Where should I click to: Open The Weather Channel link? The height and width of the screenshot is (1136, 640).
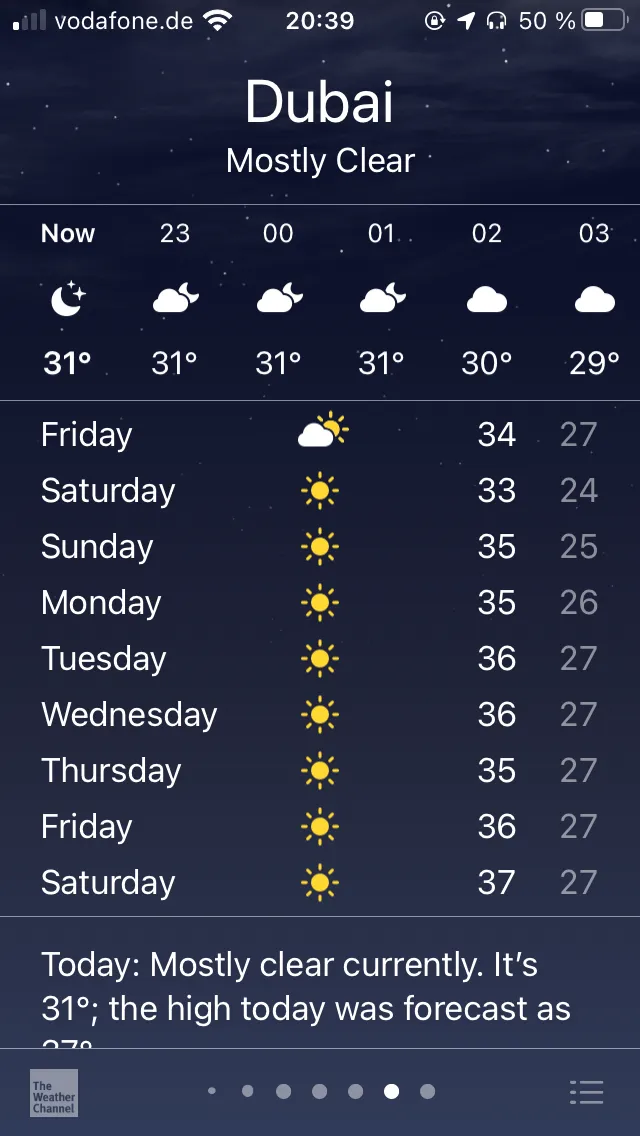pos(53,1092)
